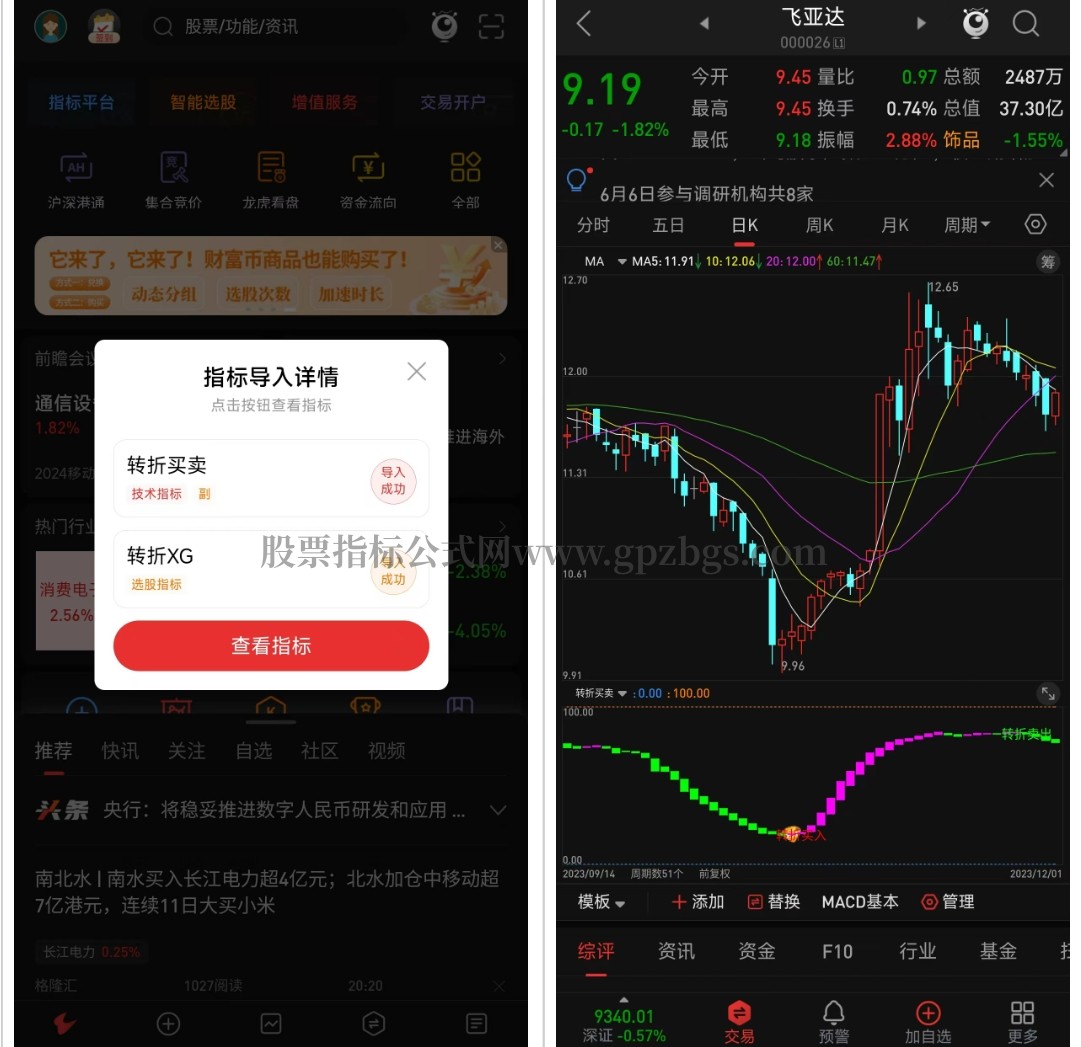Open the 预警 alert bell
Image resolution: width=1081 pixels, height=1047 pixels.
tap(834, 1021)
